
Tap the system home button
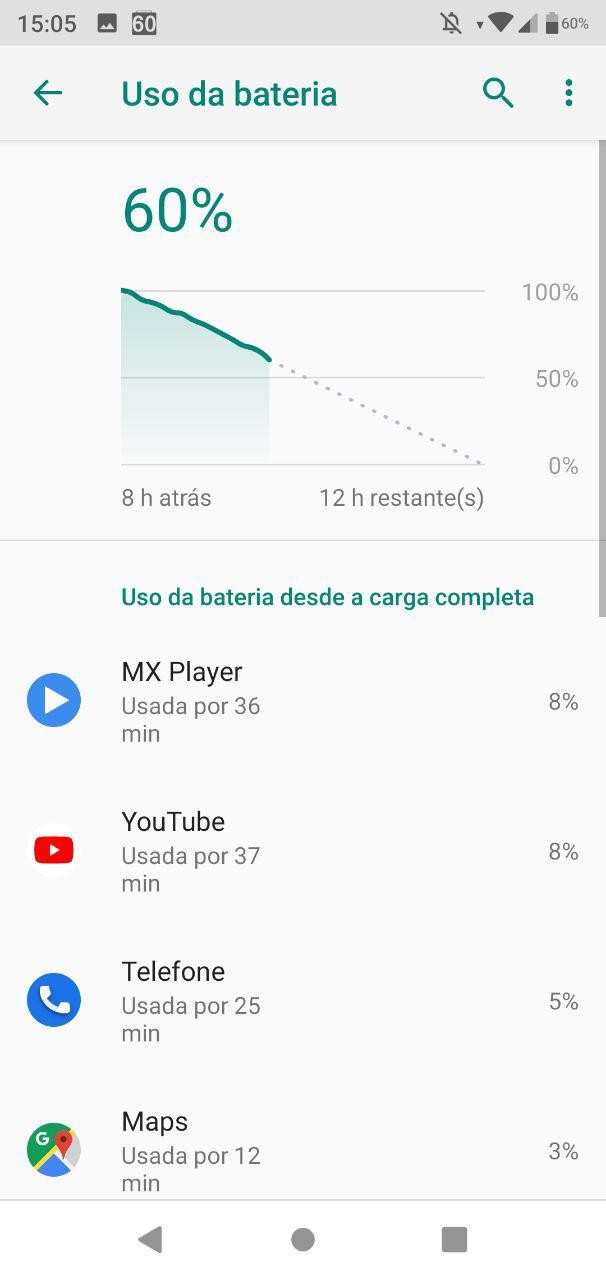[303, 1240]
